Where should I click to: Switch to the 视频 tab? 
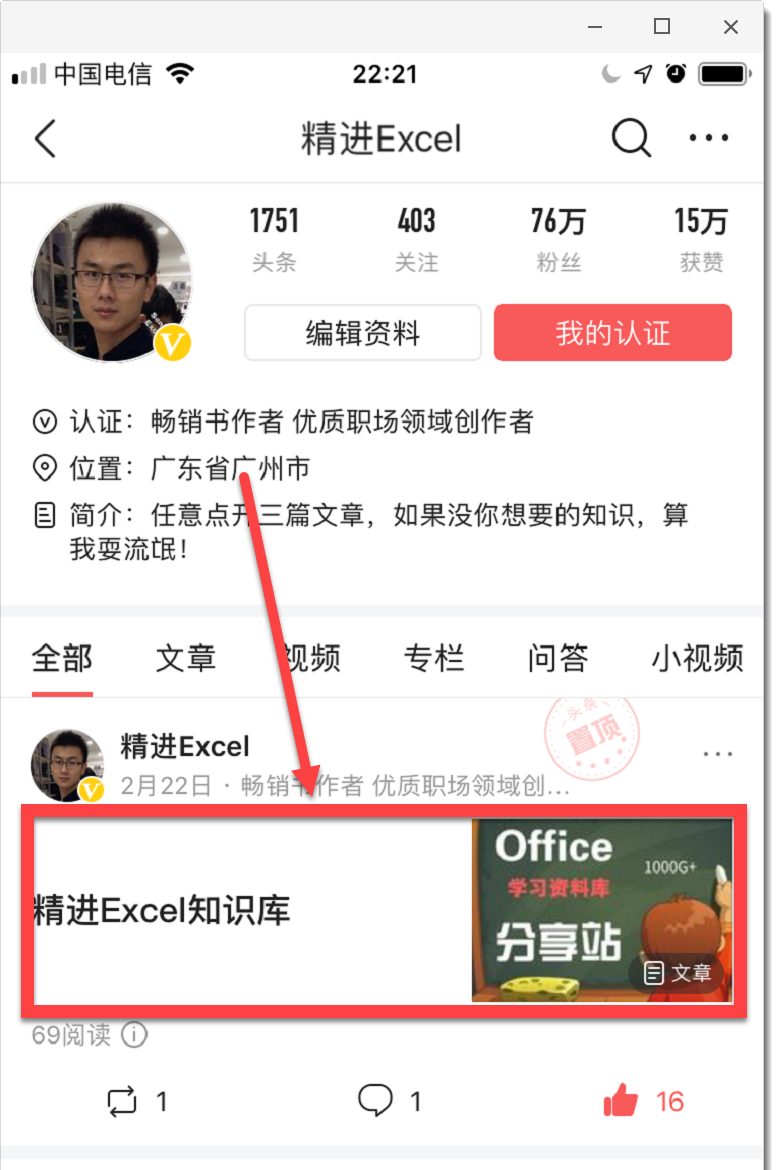(310, 658)
